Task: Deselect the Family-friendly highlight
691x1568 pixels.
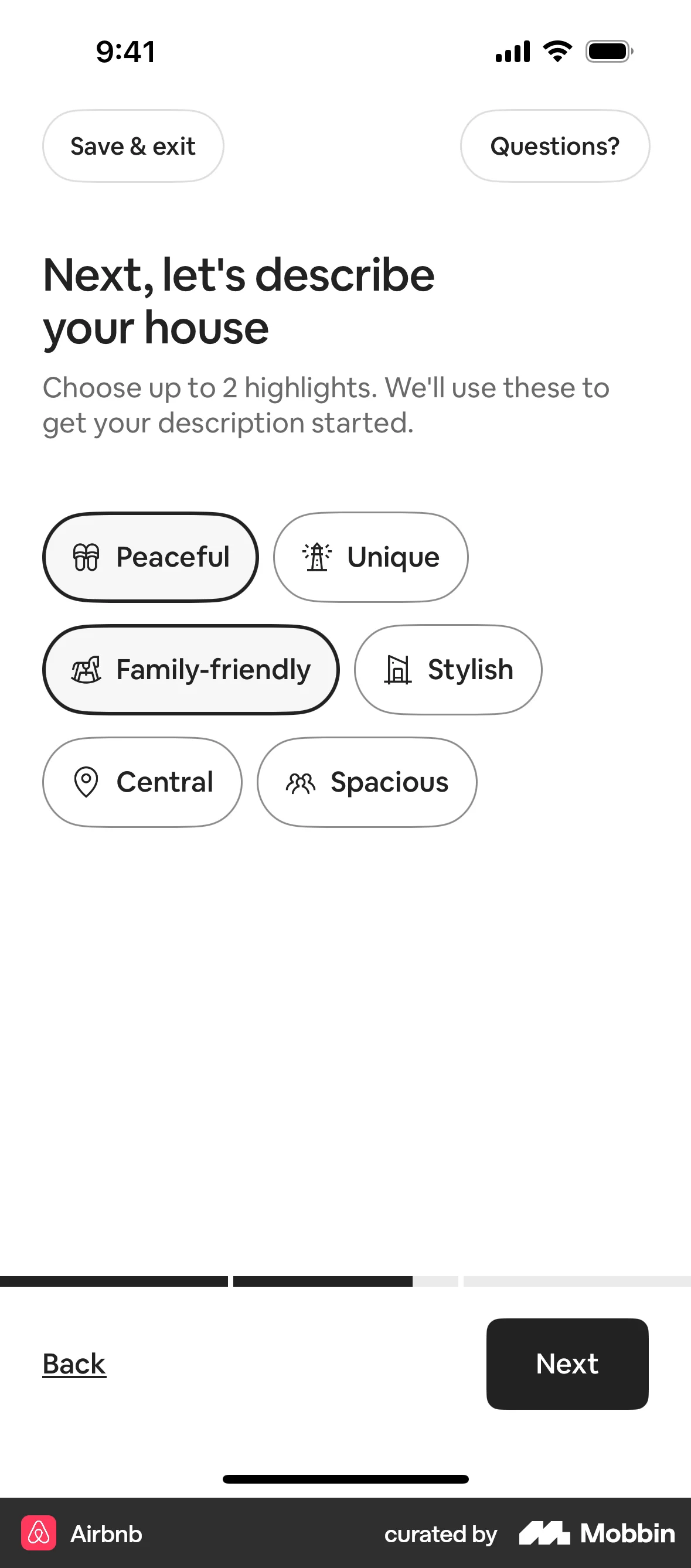Action: (190, 669)
